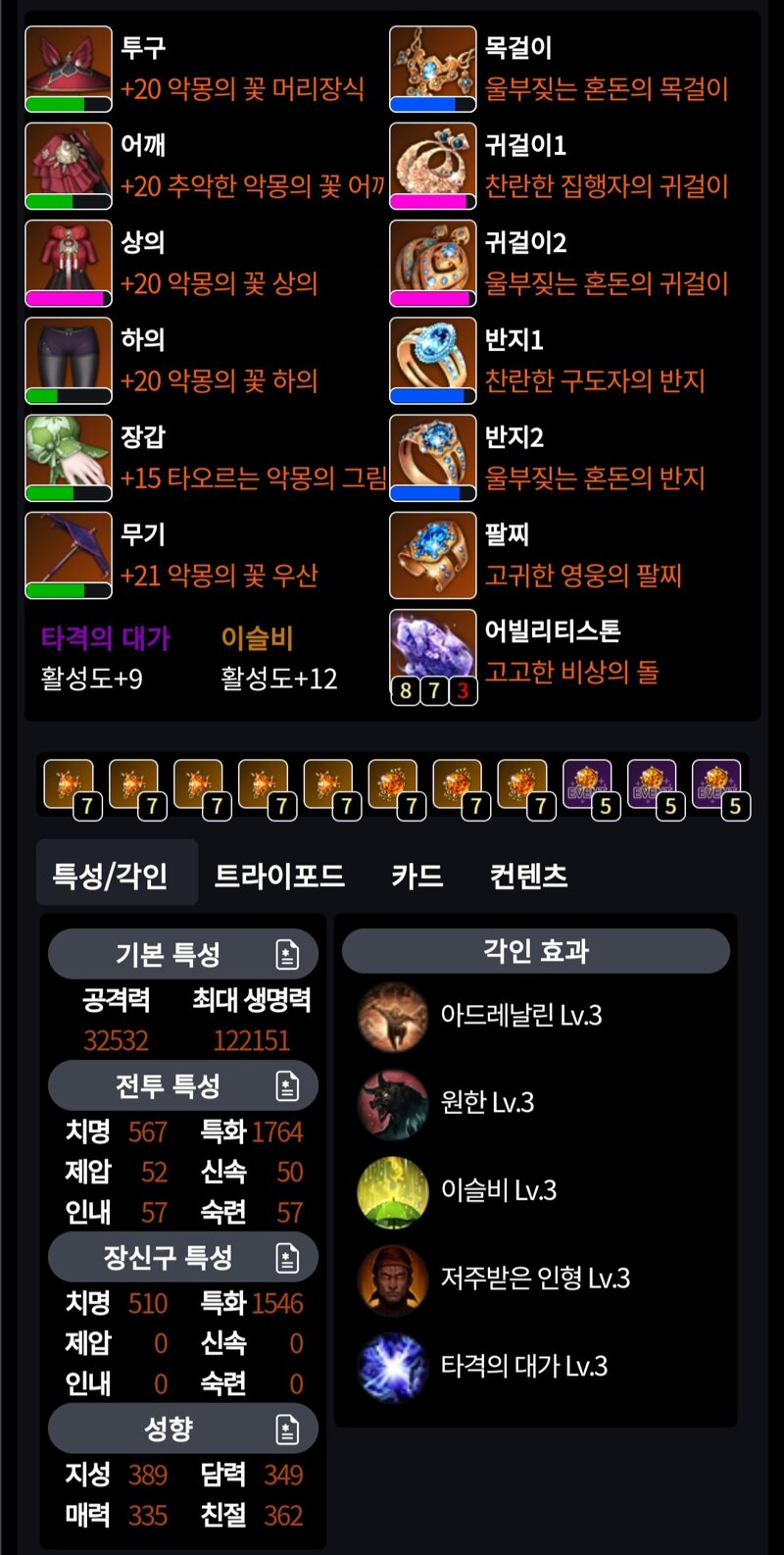Select the 특성/각인 tab
This screenshot has height=1555, width=784.
pyautogui.click(x=110, y=876)
